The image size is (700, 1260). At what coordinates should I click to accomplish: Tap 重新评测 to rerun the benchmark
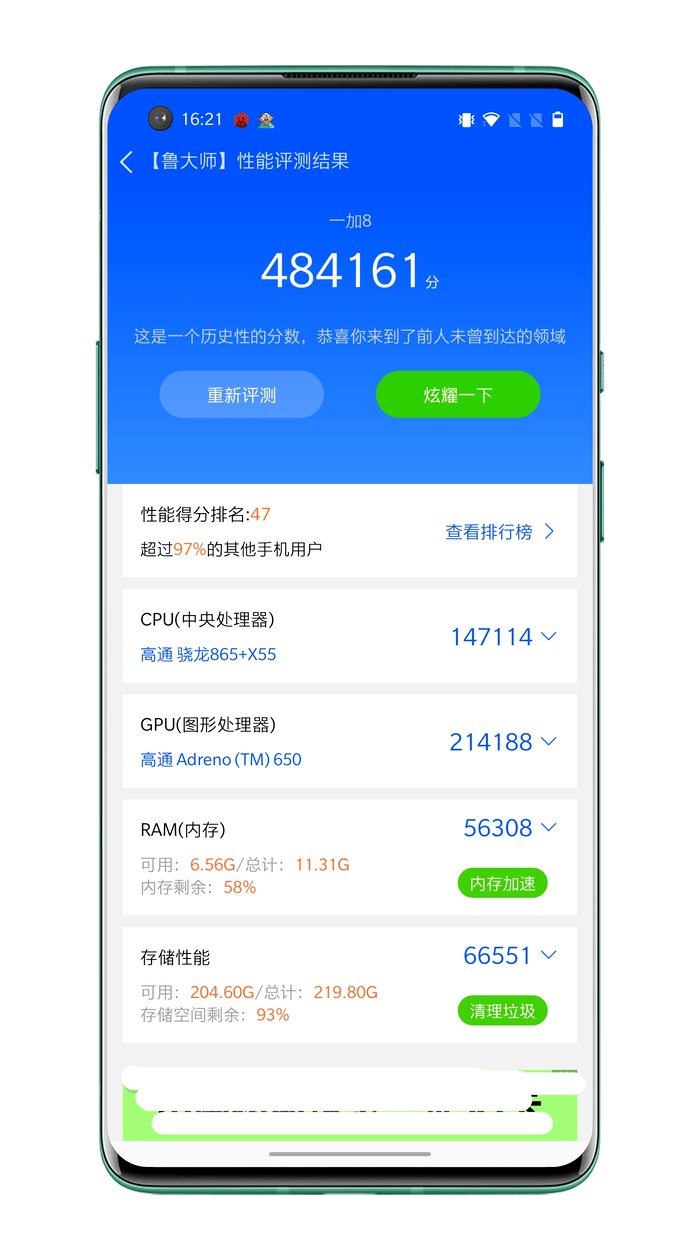click(241, 395)
